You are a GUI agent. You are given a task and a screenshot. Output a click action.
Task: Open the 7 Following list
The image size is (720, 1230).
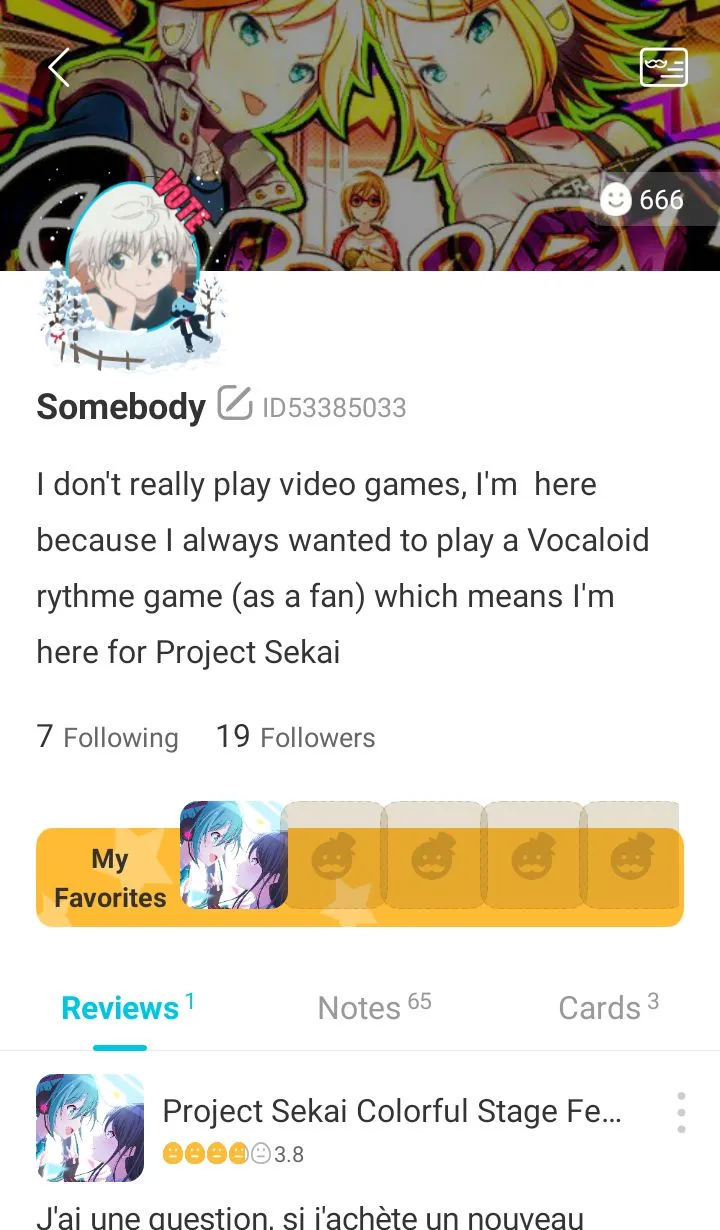[x=107, y=737]
